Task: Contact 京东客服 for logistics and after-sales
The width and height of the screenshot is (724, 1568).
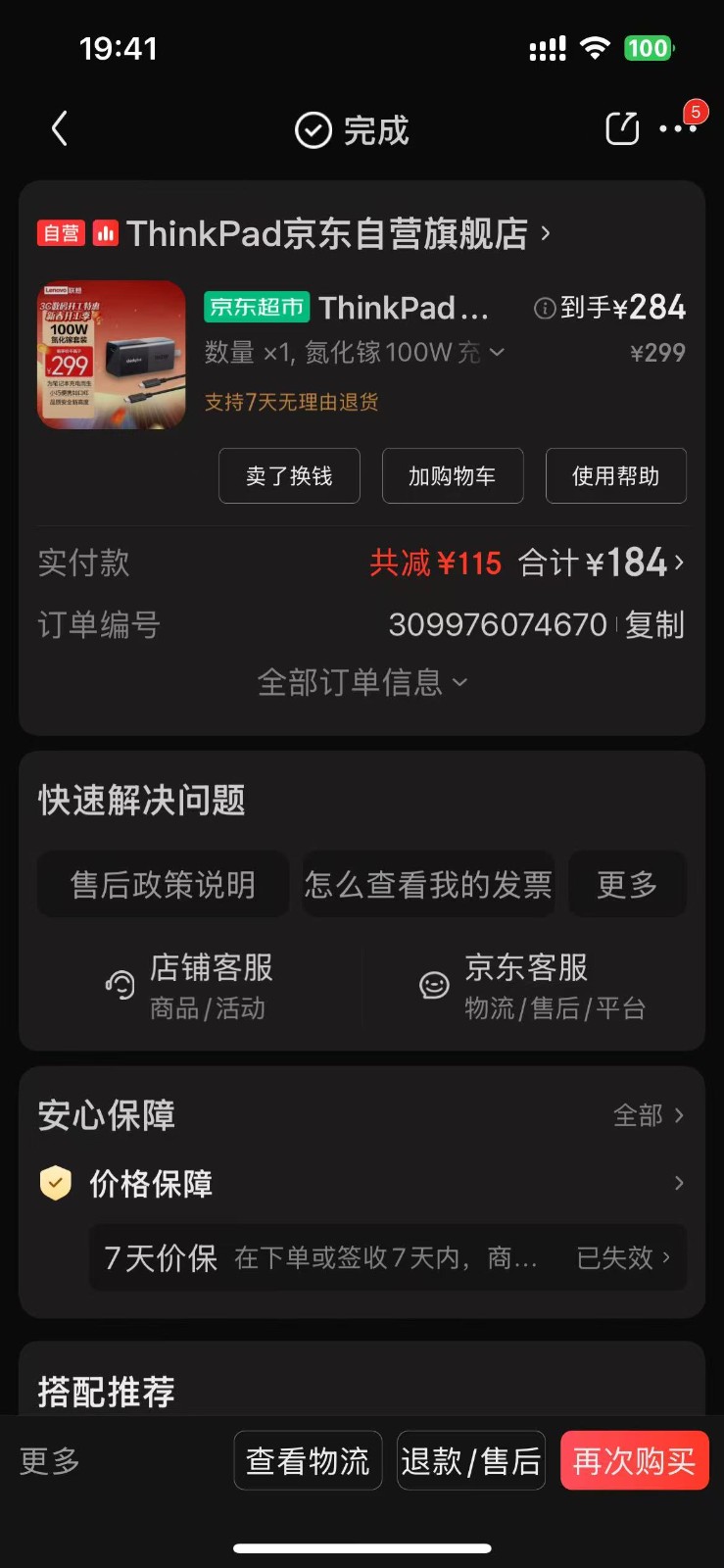Action: (532, 985)
